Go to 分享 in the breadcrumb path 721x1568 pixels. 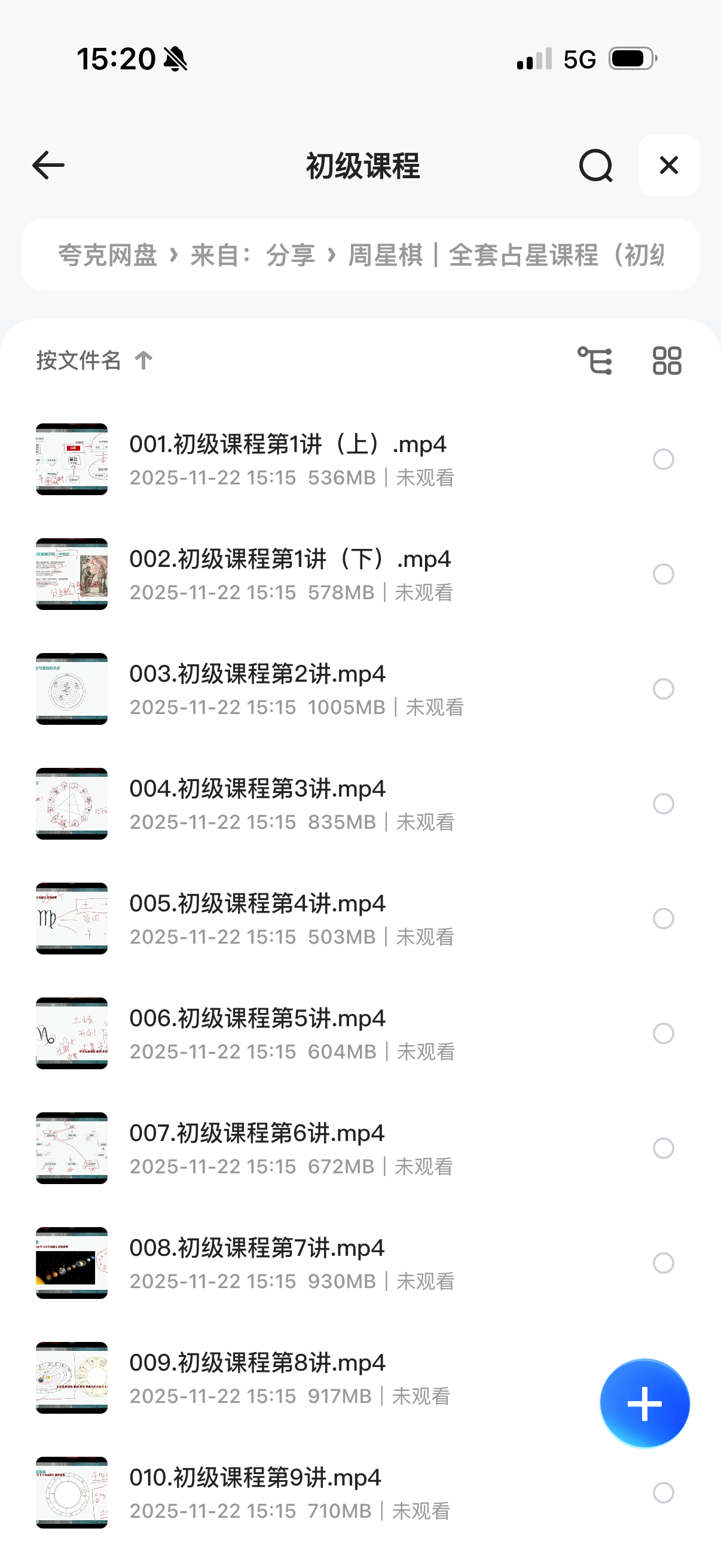(290, 255)
